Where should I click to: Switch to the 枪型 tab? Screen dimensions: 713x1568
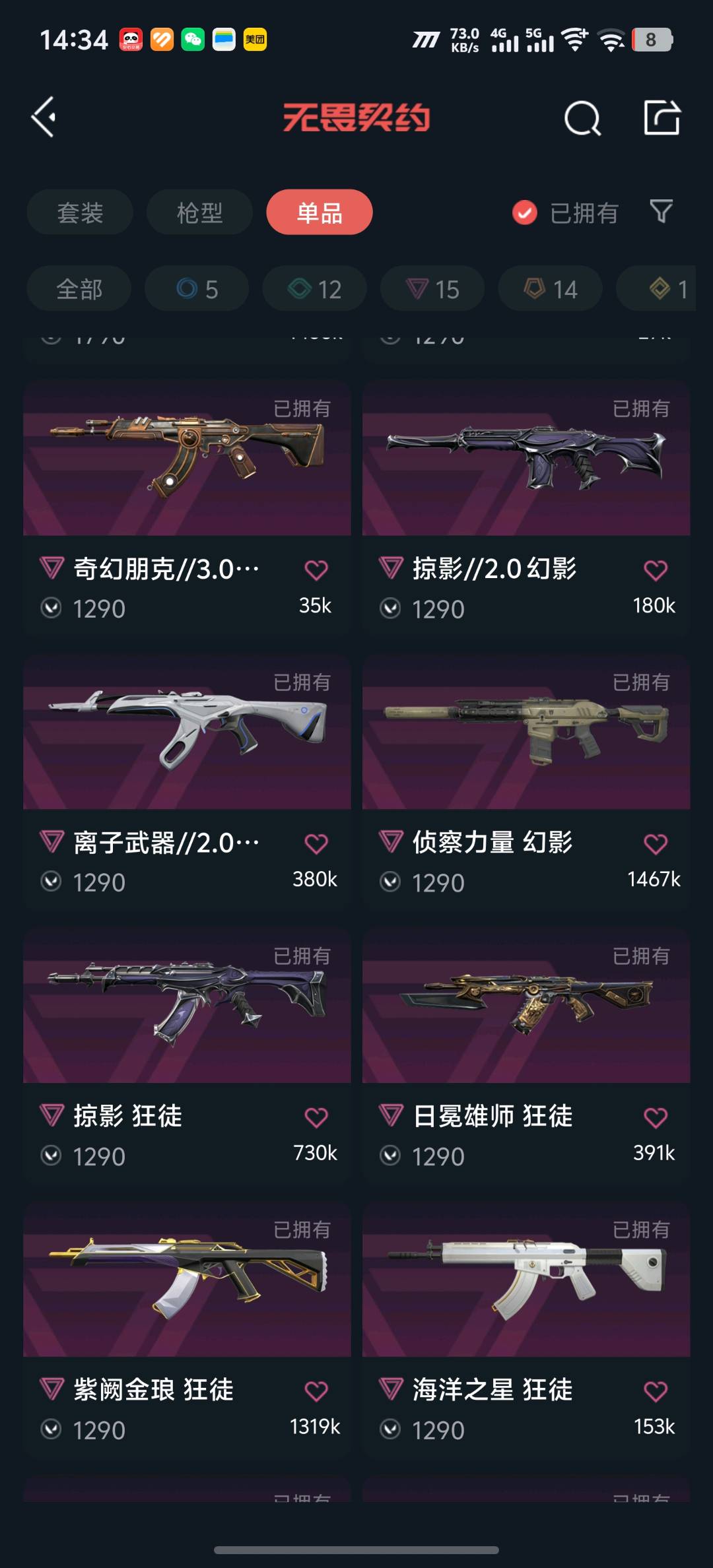(199, 212)
